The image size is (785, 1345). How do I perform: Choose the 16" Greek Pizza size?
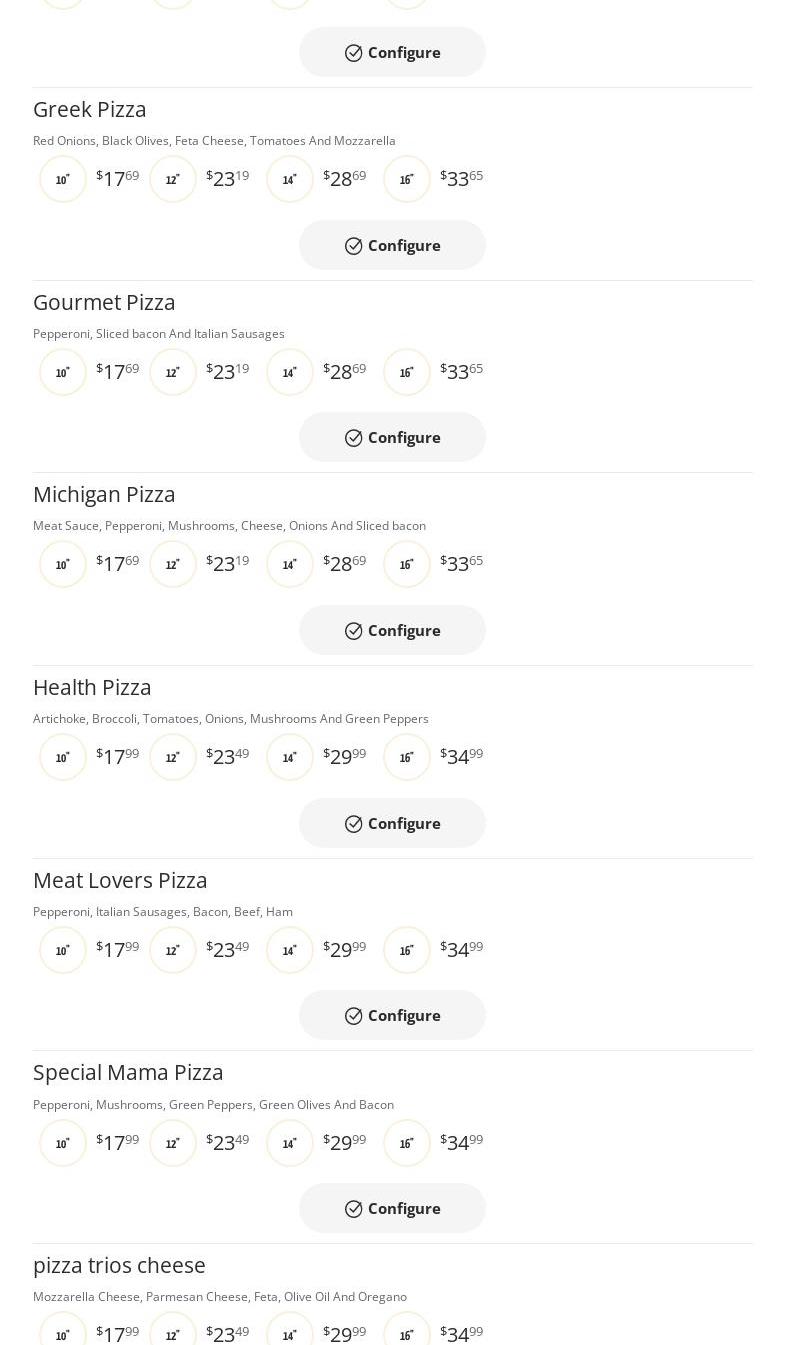pos(407,179)
